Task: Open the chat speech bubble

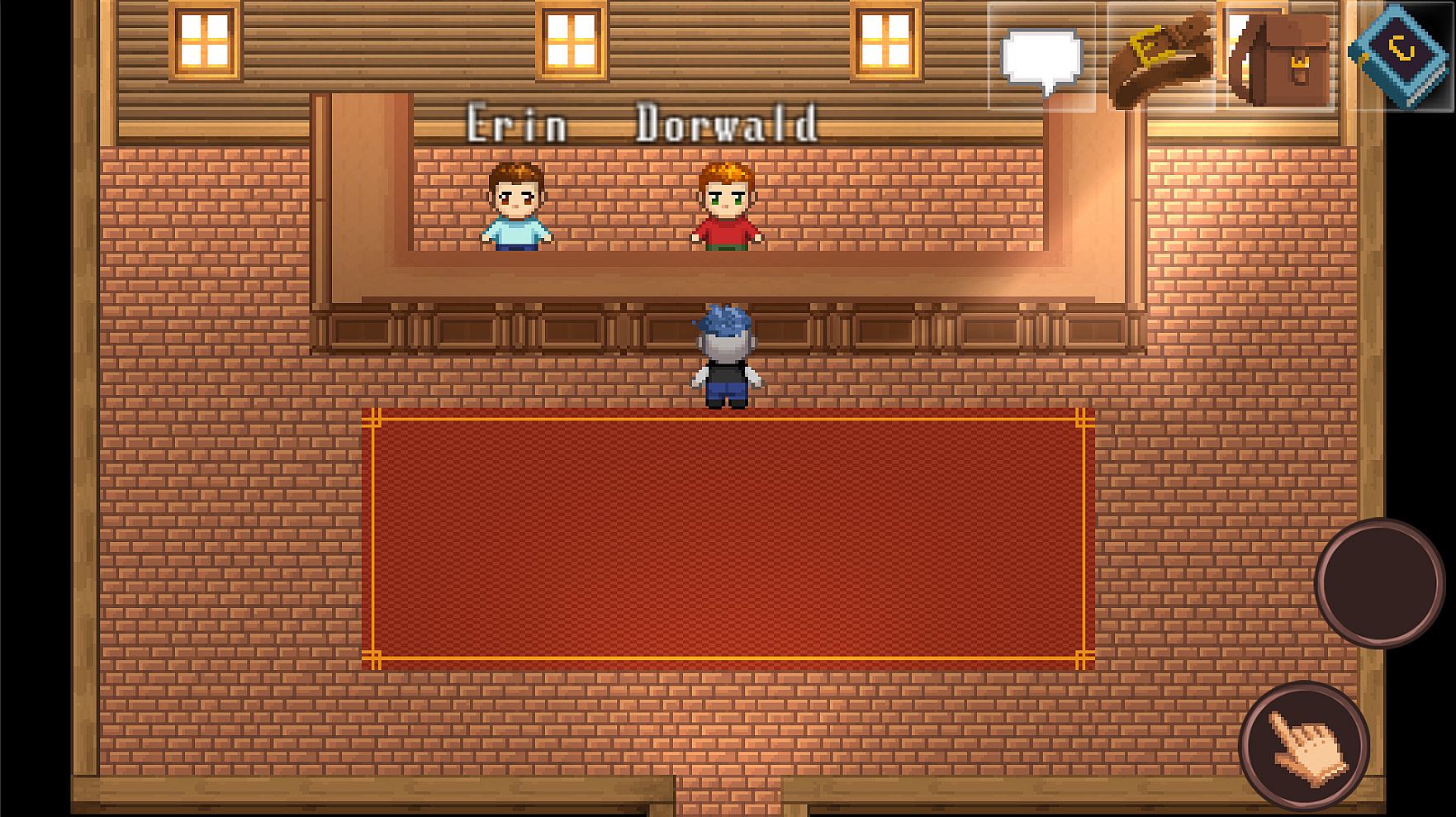Action: click(1041, 59)
